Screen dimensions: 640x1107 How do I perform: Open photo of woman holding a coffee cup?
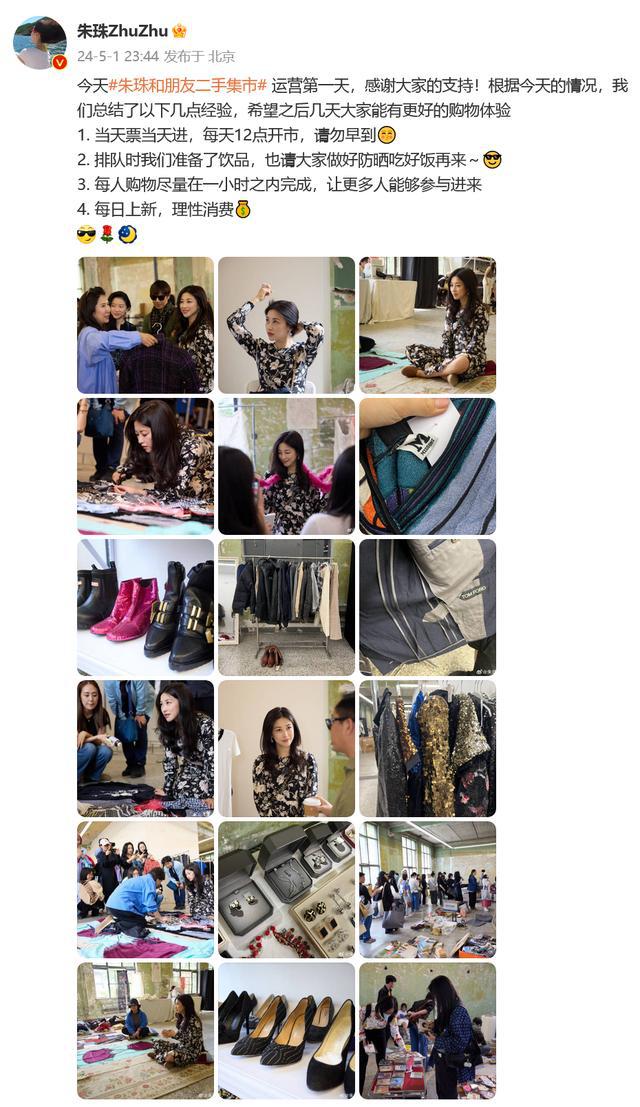coord(286,748)
